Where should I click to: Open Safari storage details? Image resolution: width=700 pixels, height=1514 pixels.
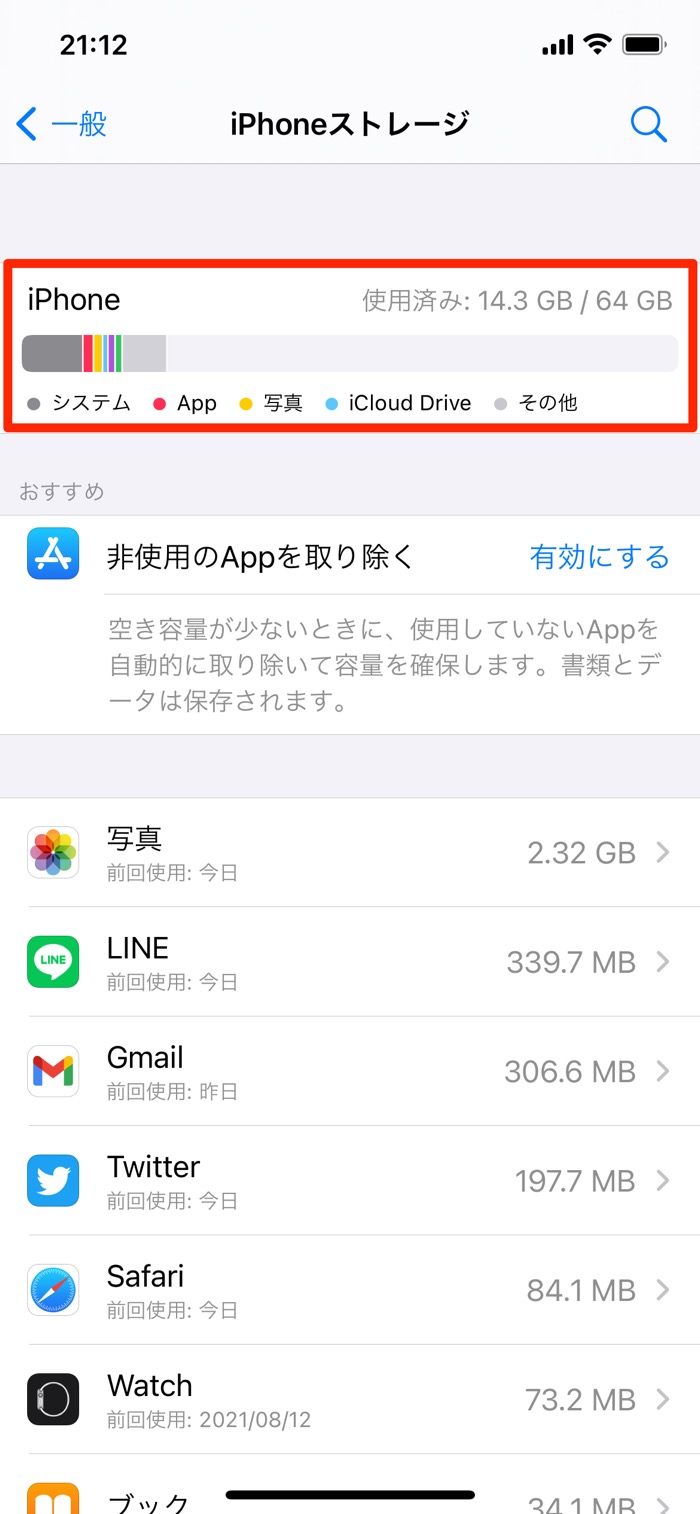(x=350, y=1290)
